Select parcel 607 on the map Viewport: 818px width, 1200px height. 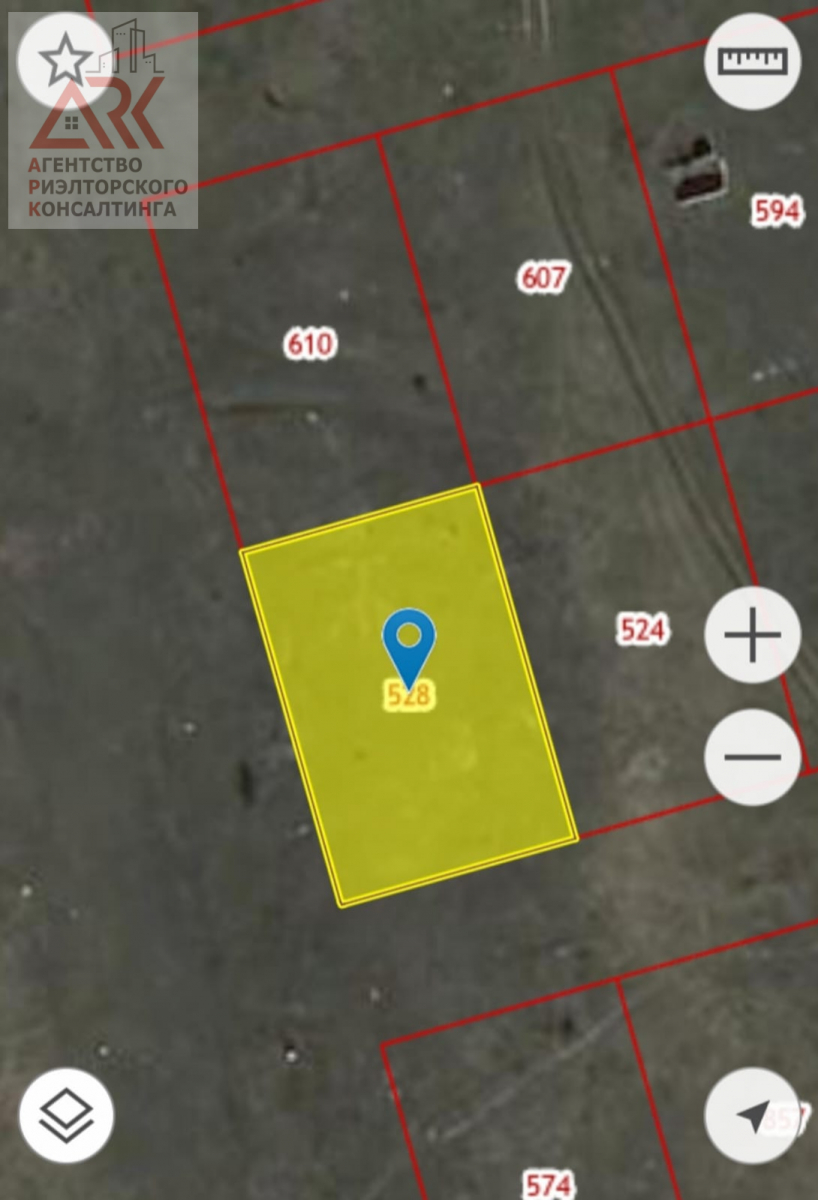click(x=543, y=277)
